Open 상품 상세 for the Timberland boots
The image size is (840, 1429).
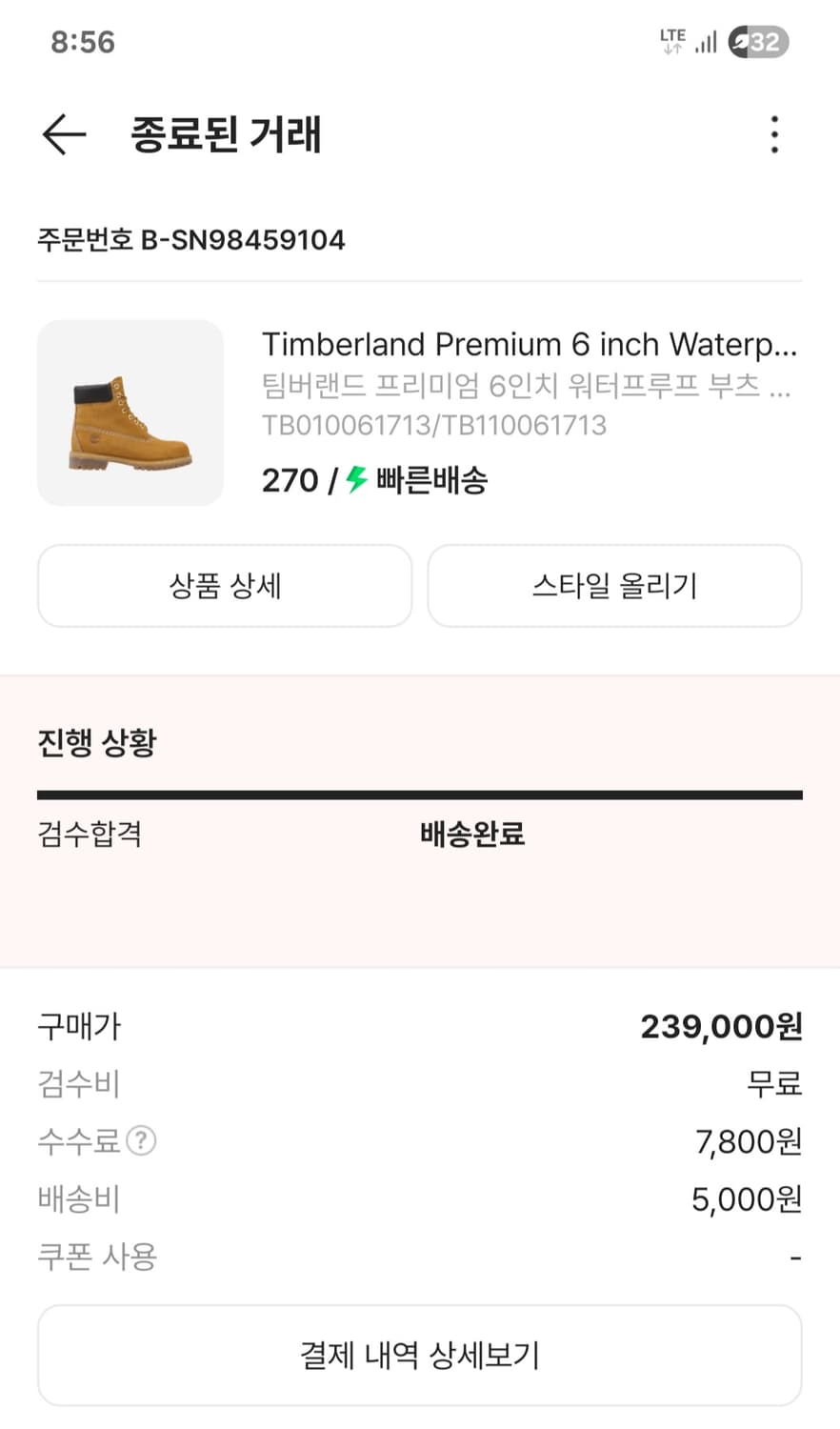coord(224,586)
